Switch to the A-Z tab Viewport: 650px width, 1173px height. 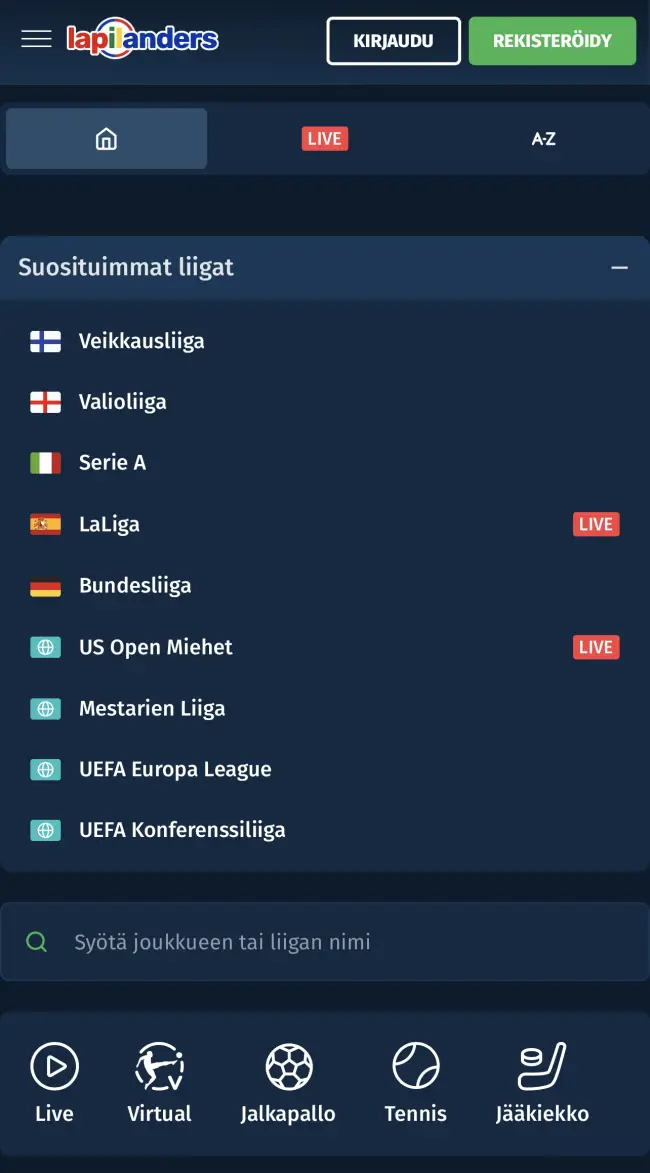pos(543,139)
